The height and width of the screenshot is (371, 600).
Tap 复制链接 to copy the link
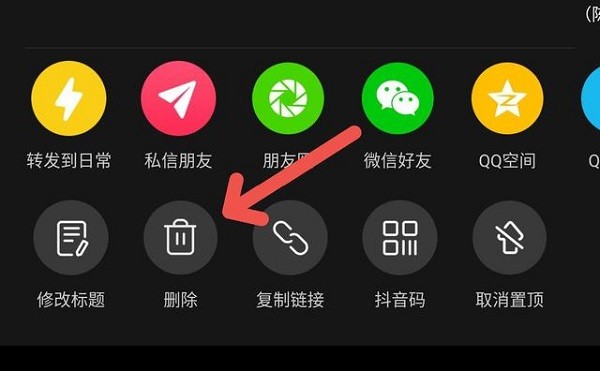click(290, 238)
